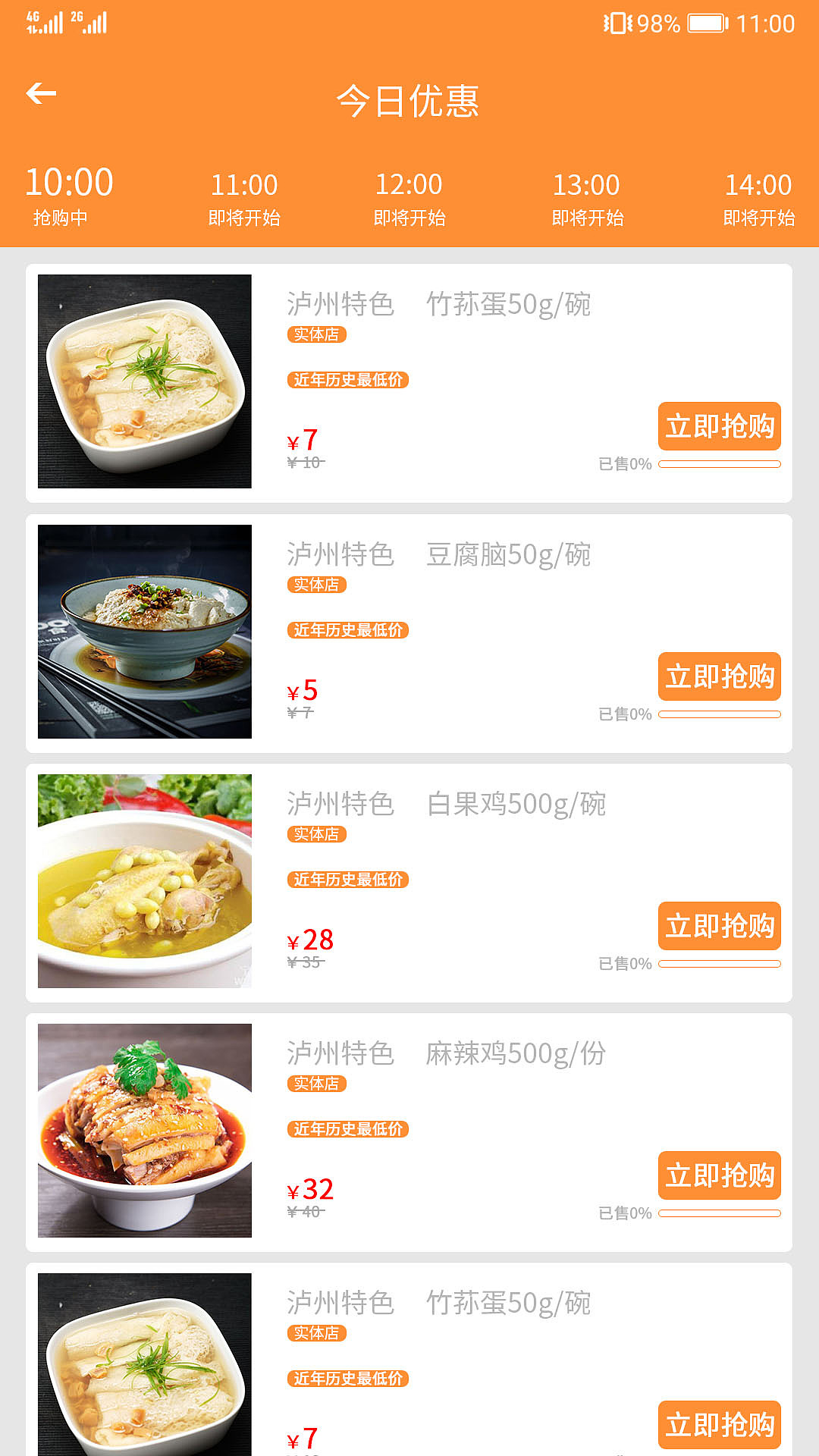Tap the 近年历史最低价 badge on 豆腐脑
This screenshot has height=1456, width=819.
click(348, 630)
